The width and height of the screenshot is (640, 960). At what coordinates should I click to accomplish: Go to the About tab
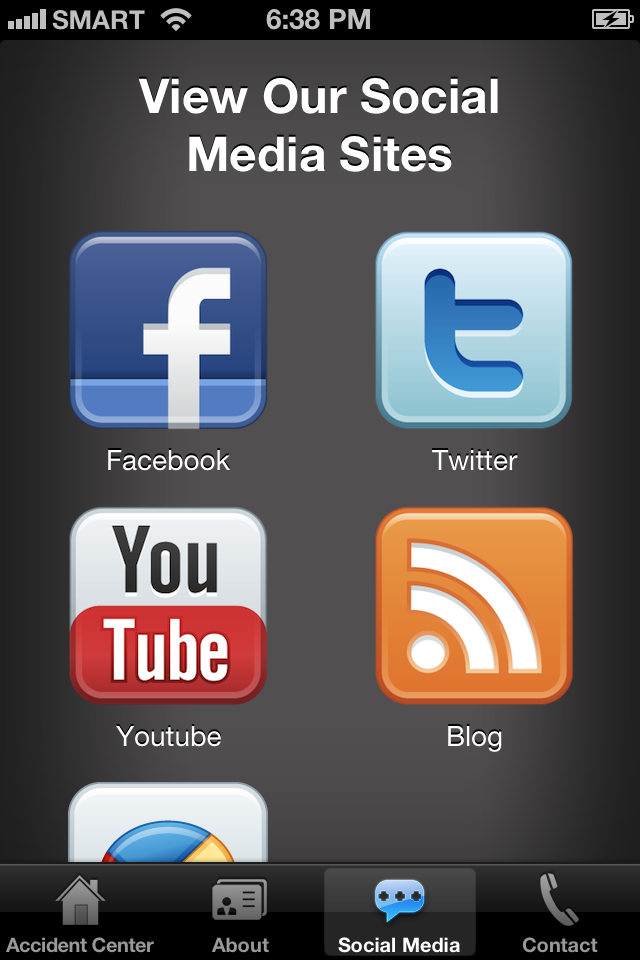240,912
